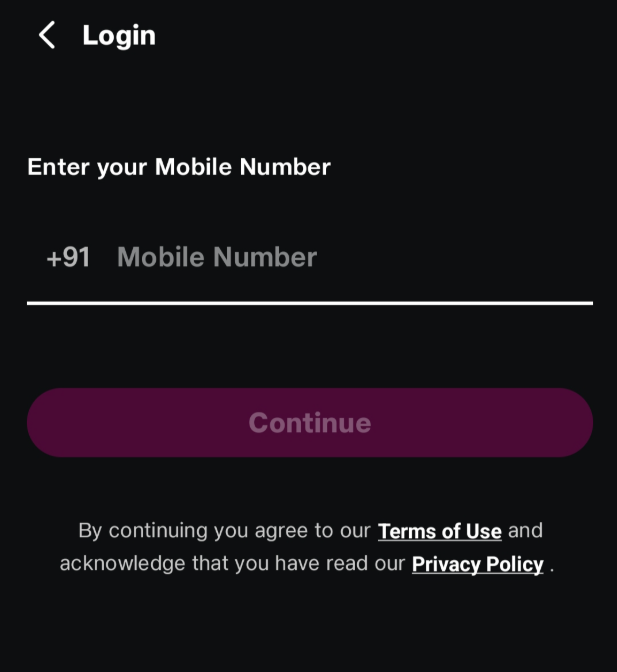617x672 pixels.
Task: Open the Privacy Policy link
Action: [x=477, y=564]
